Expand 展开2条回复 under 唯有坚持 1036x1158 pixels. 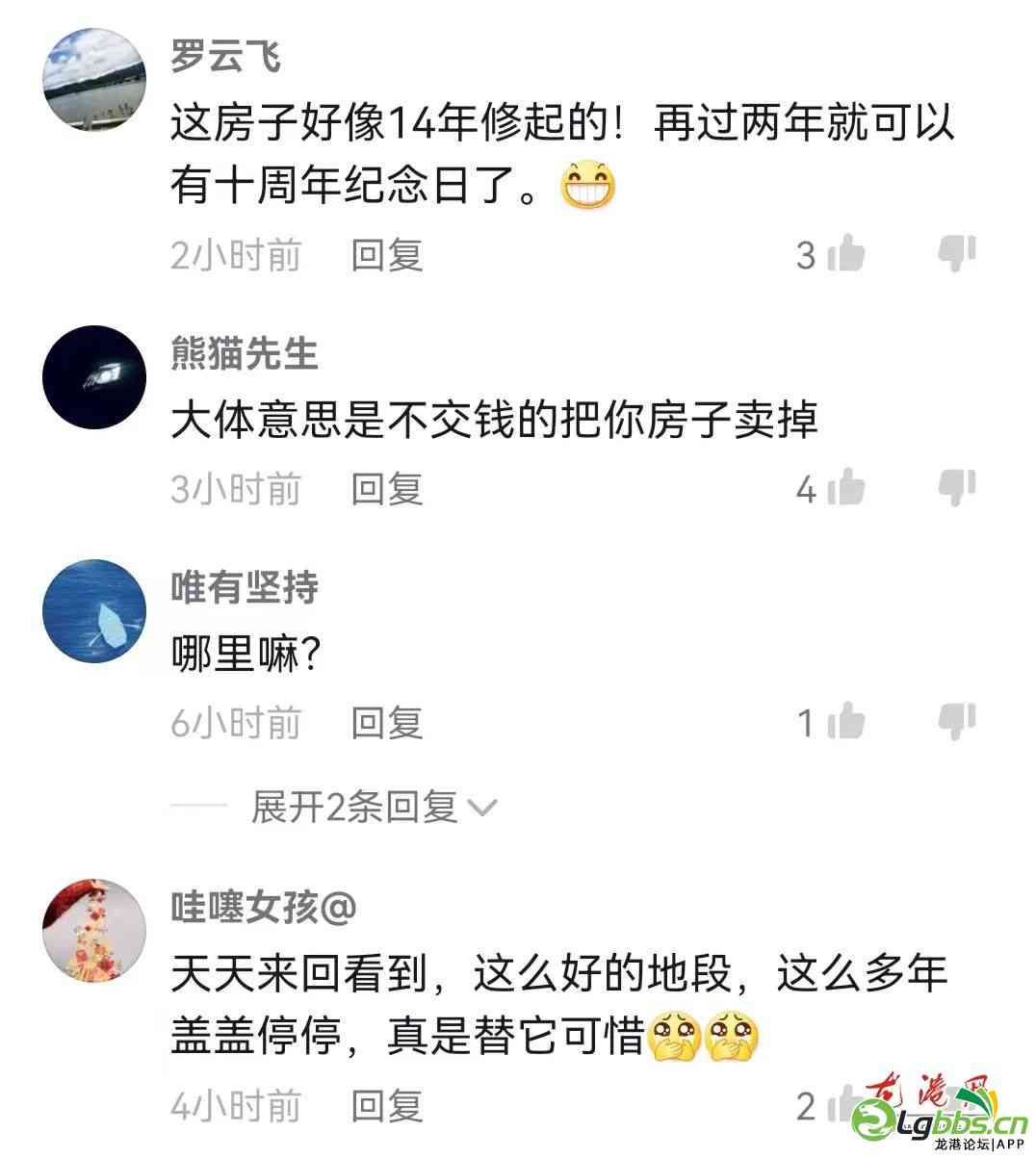click(x=374, y=807)
